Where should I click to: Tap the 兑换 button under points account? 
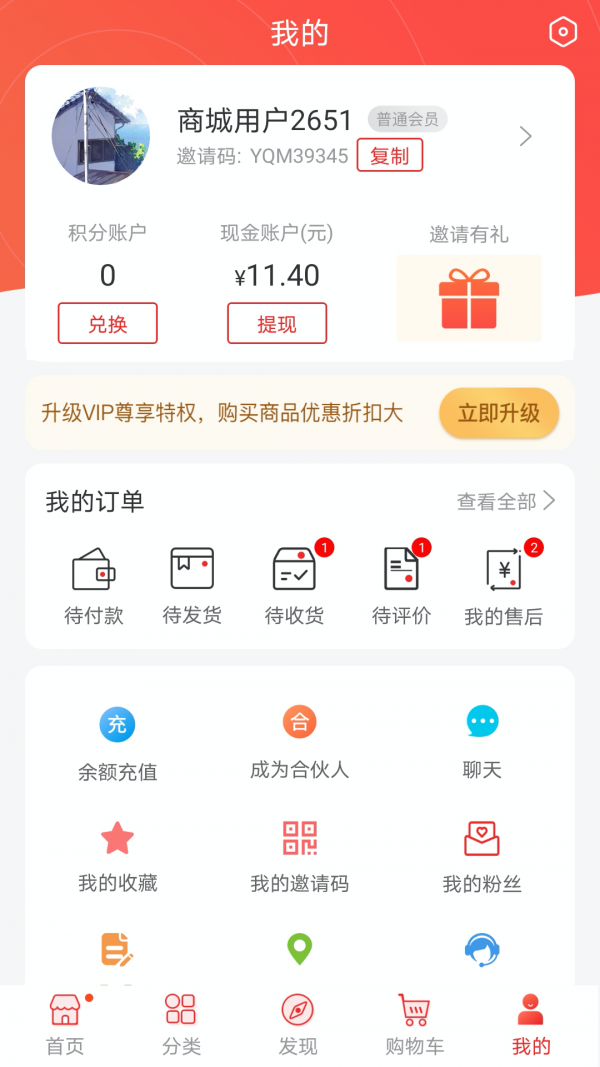coord(108,324)
